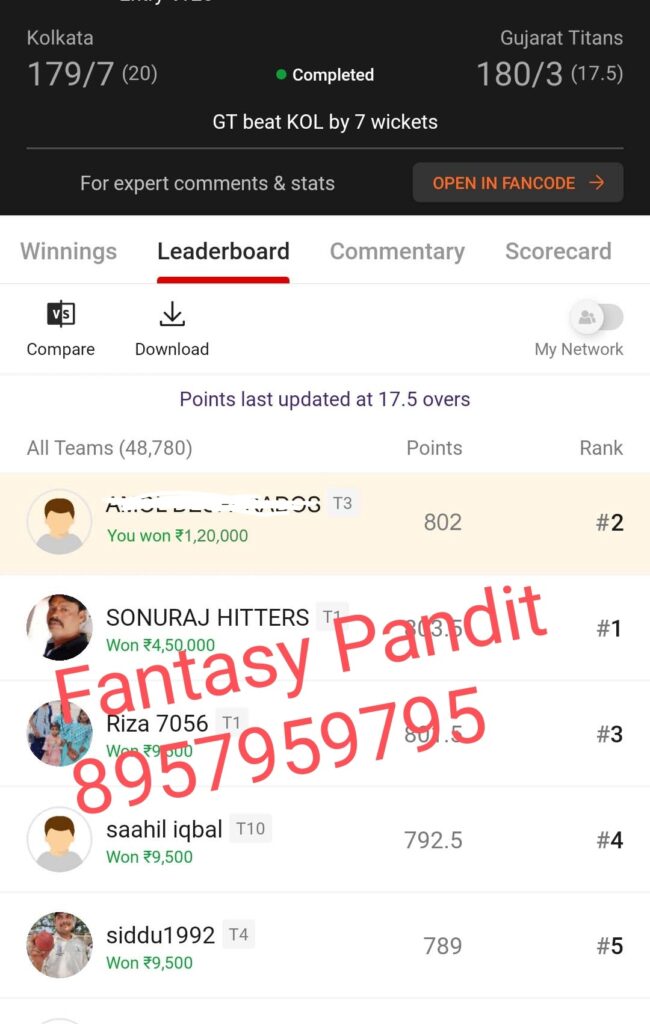Download the leaderboard
The image size is (650, 1024).
(x=172, y=316)
